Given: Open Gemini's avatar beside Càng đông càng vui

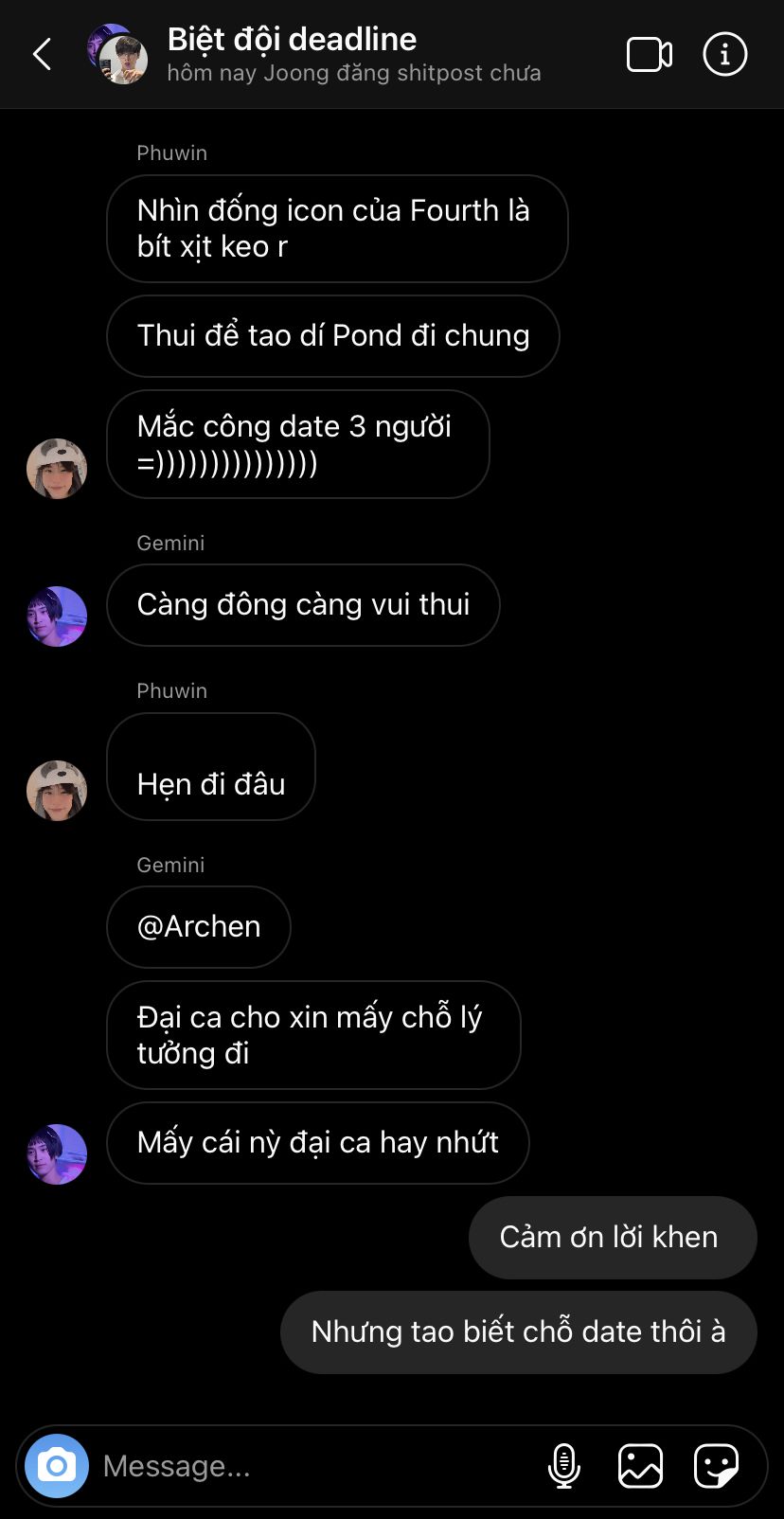Looking at the screenshot, I should 57,617.
